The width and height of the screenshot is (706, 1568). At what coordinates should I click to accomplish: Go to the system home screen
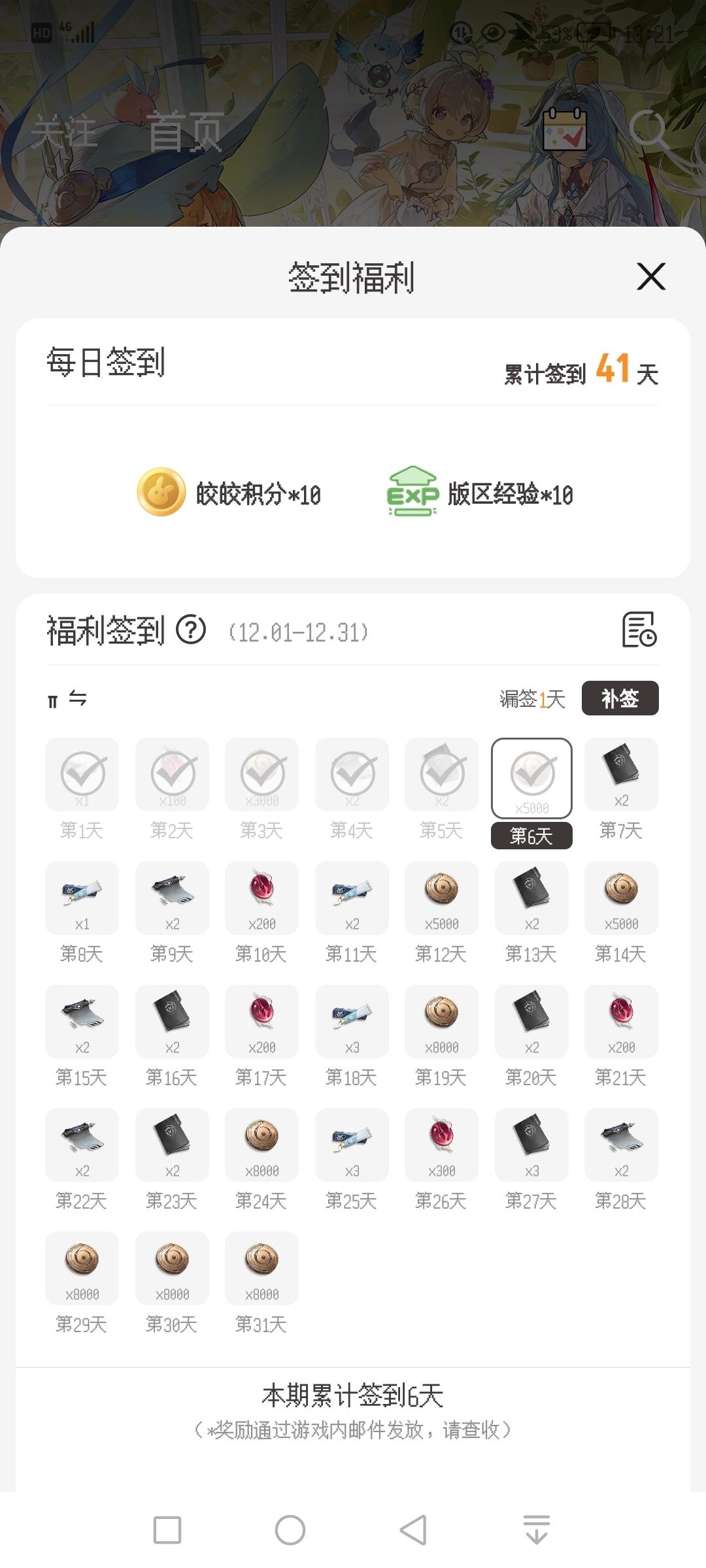[290, 1530]
